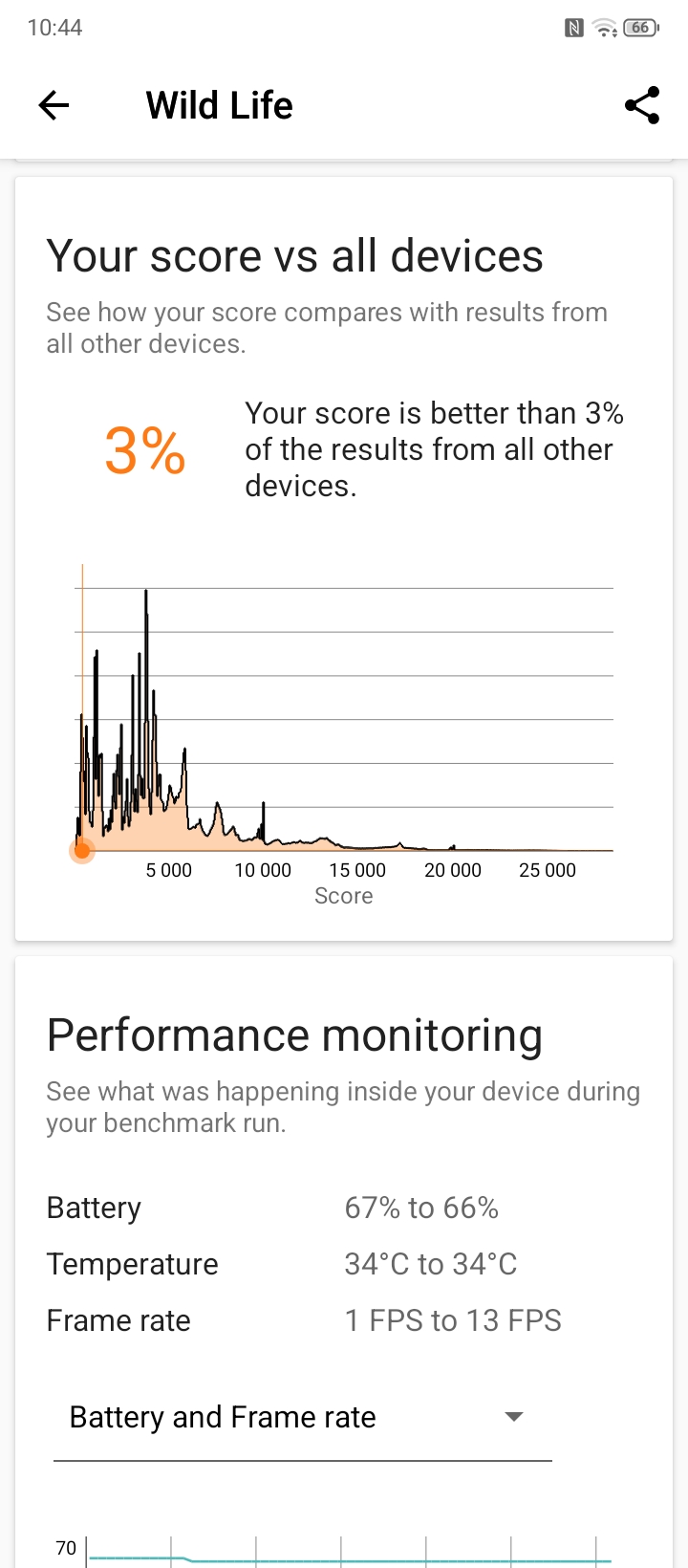Open the Battery and Frame rate dropdown
Viewport: 688px width, 1568px height.
(303, 1418)
